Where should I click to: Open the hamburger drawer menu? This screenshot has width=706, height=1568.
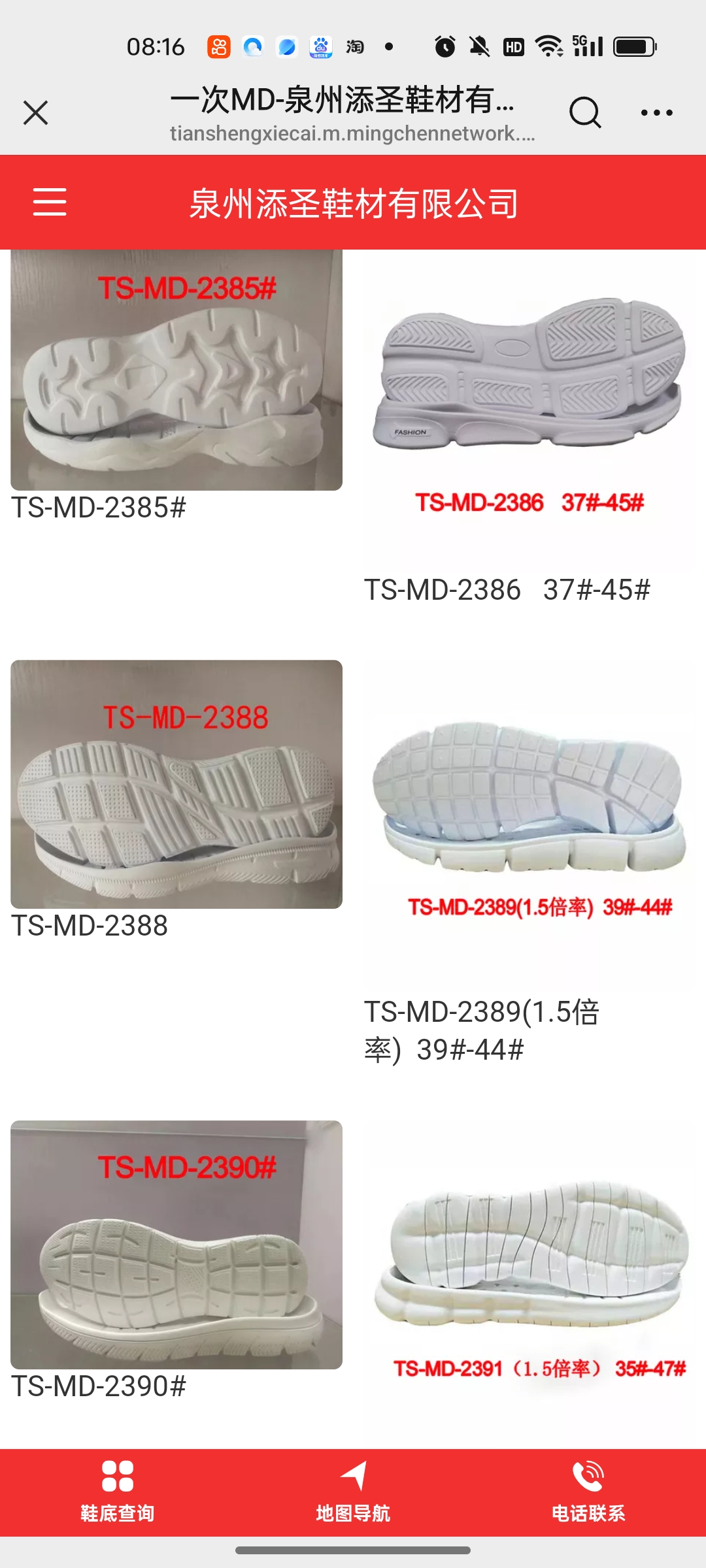pos(50,202)
